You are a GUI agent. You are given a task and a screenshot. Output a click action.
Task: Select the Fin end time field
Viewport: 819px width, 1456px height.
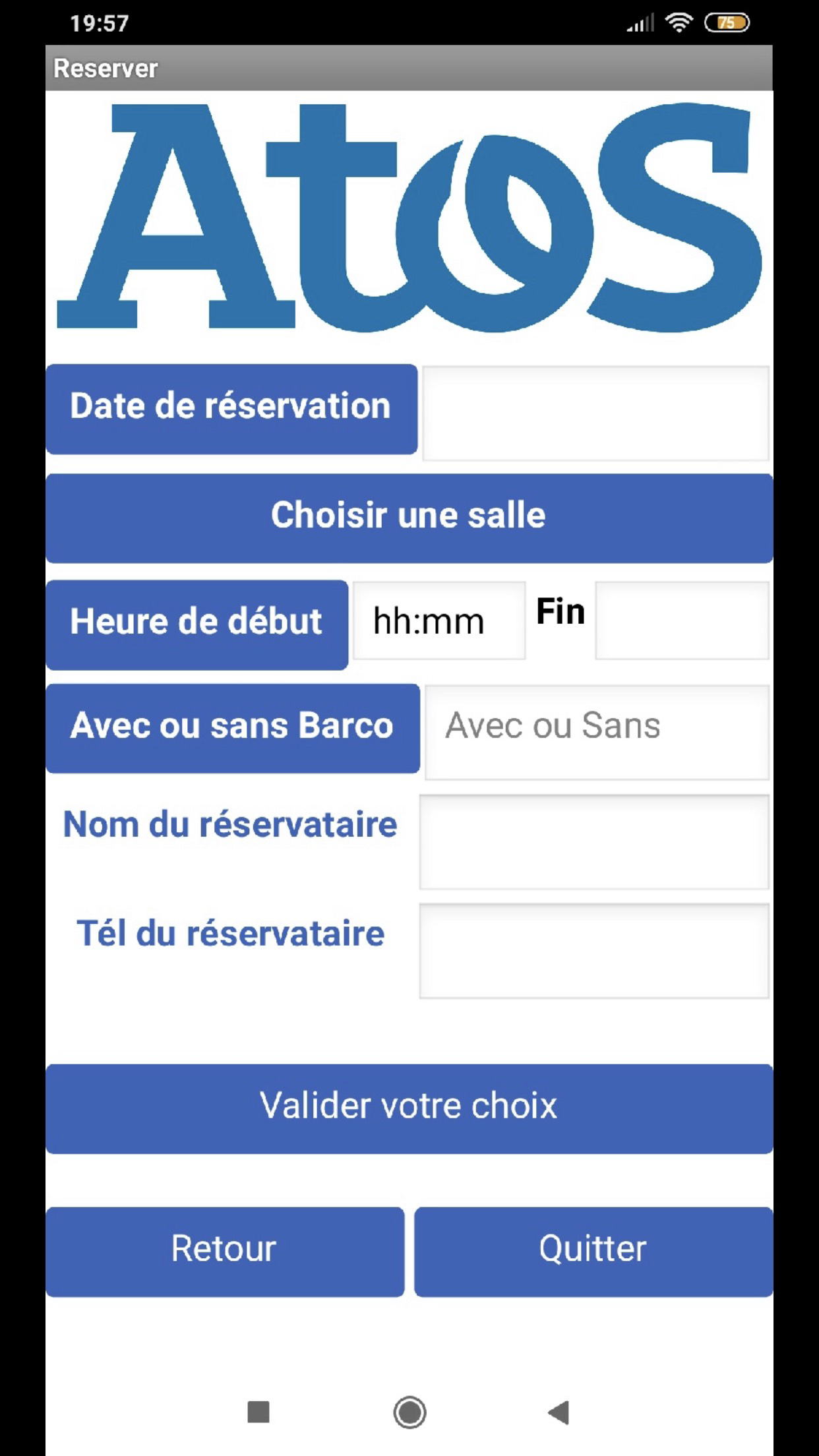(682, 621)
